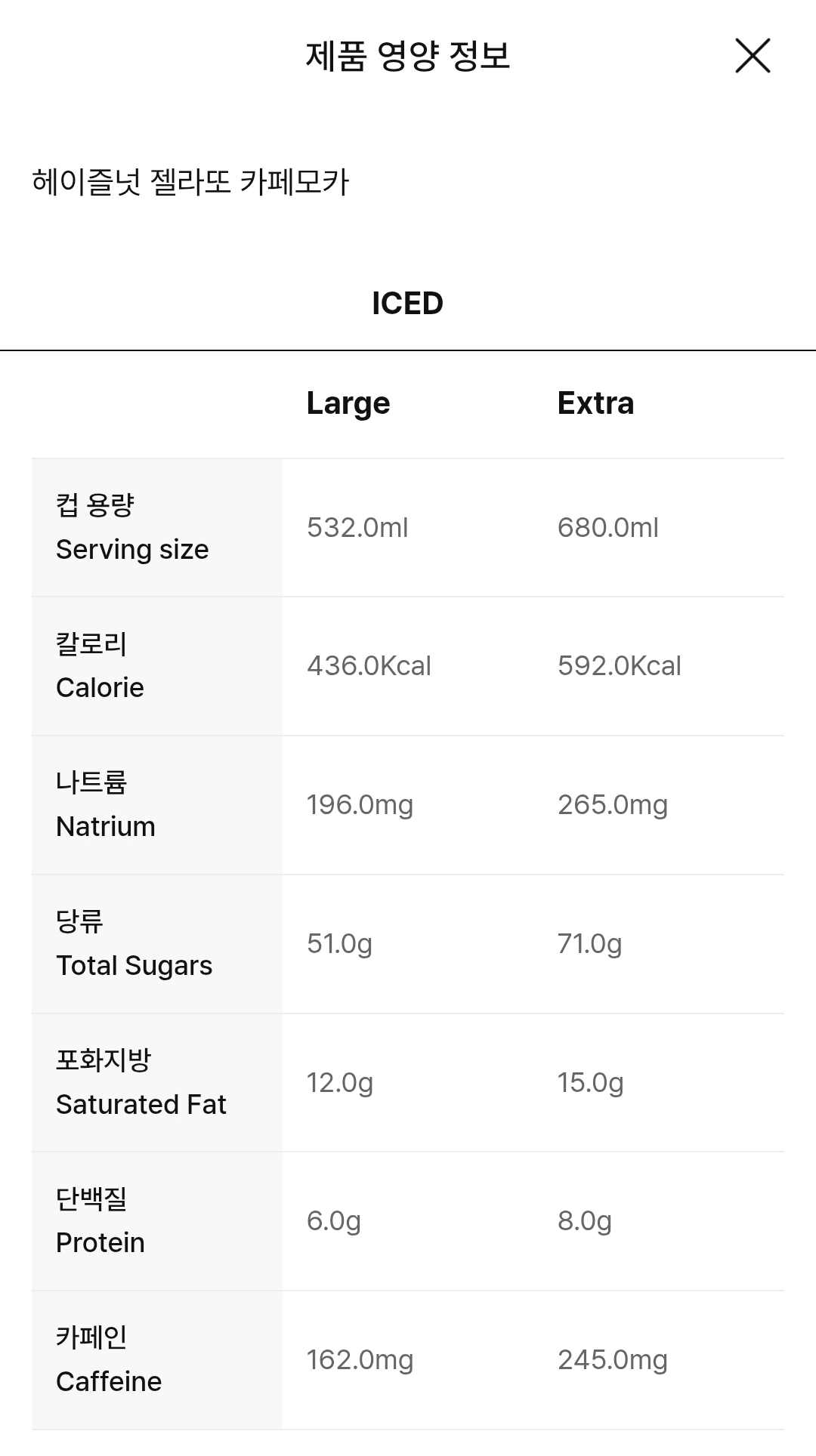The width and height of the screenshot is (816, 1456).
Task: Select the ICED tab
Action: click(407, 304)
